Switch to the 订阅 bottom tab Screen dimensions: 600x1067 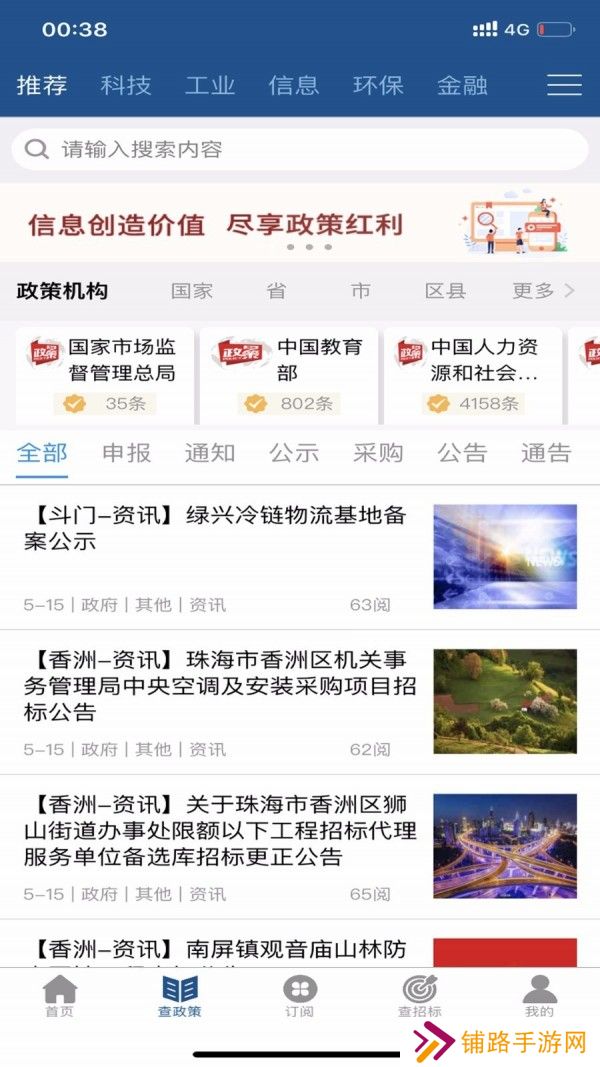299,996
